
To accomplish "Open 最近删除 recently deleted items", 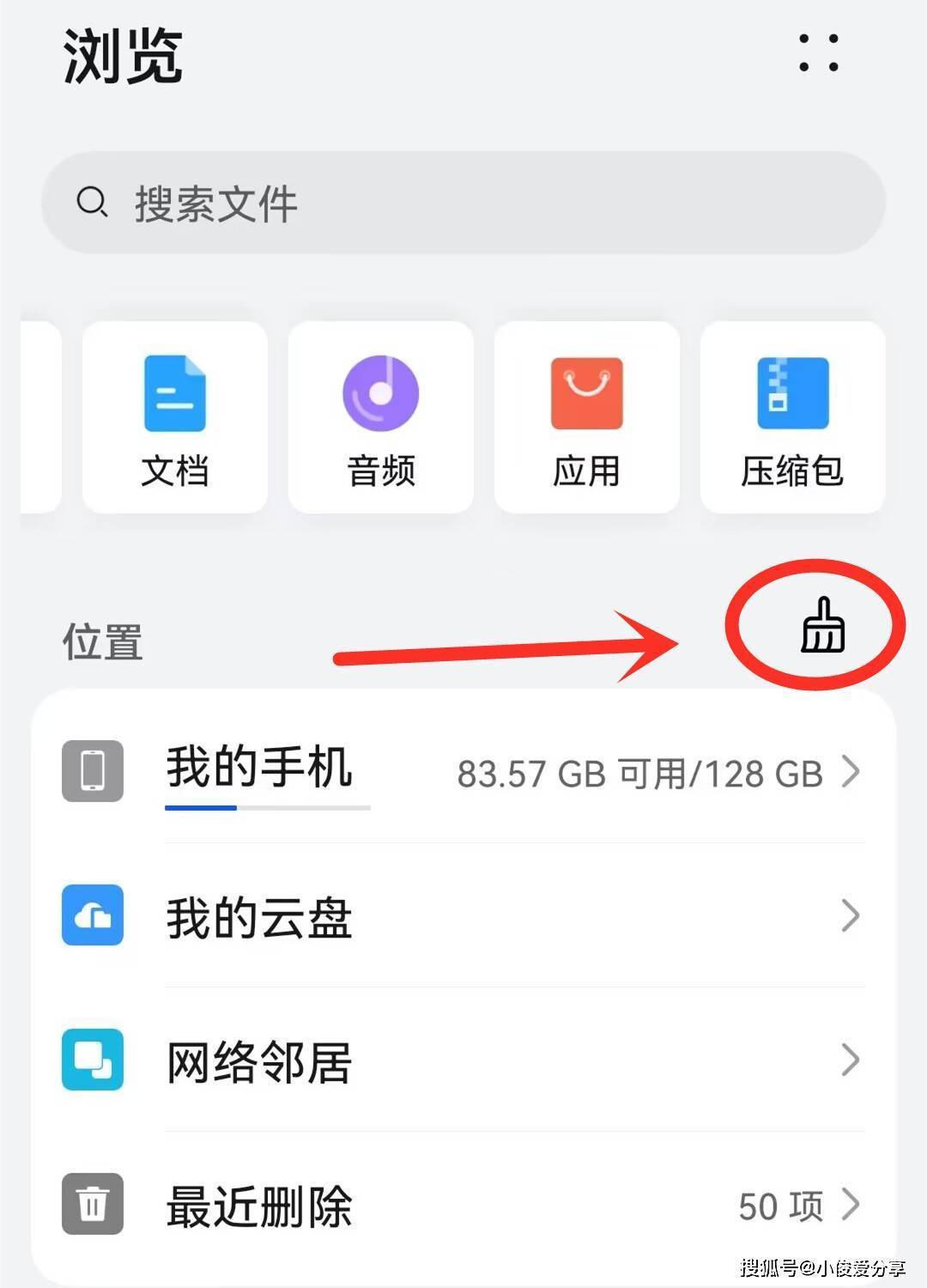I will [463, 1205].
